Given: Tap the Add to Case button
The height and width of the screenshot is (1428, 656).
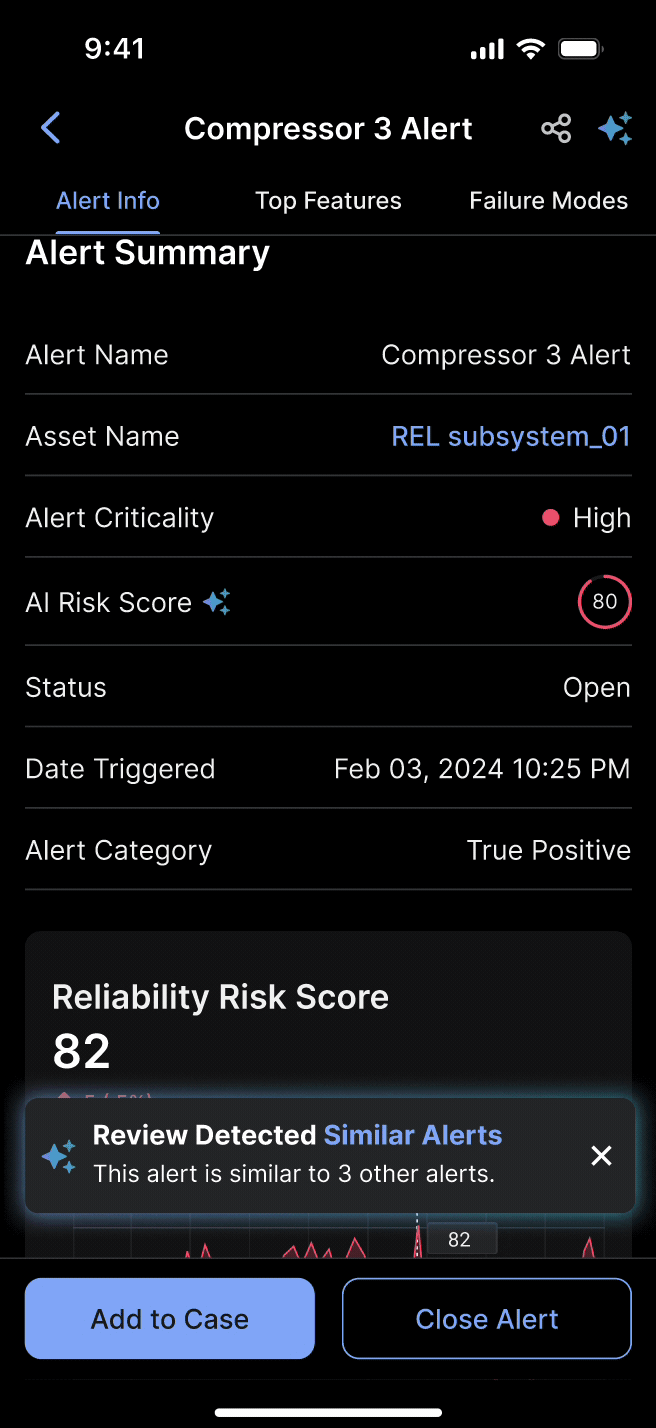Looking at the screenshot, I should (170, 1319).
